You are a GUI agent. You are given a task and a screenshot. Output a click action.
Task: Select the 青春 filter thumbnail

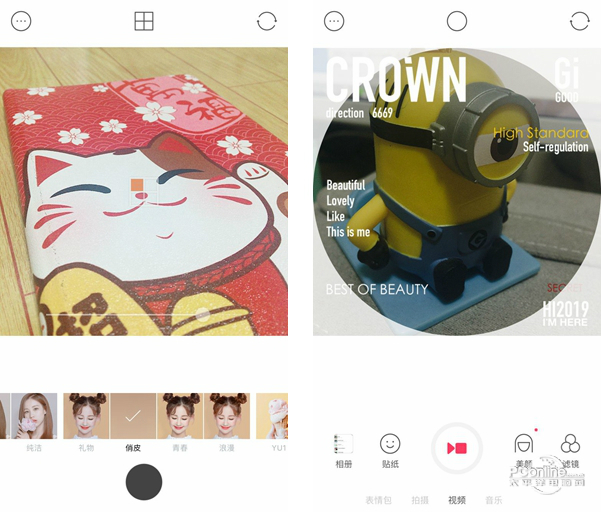180,417
